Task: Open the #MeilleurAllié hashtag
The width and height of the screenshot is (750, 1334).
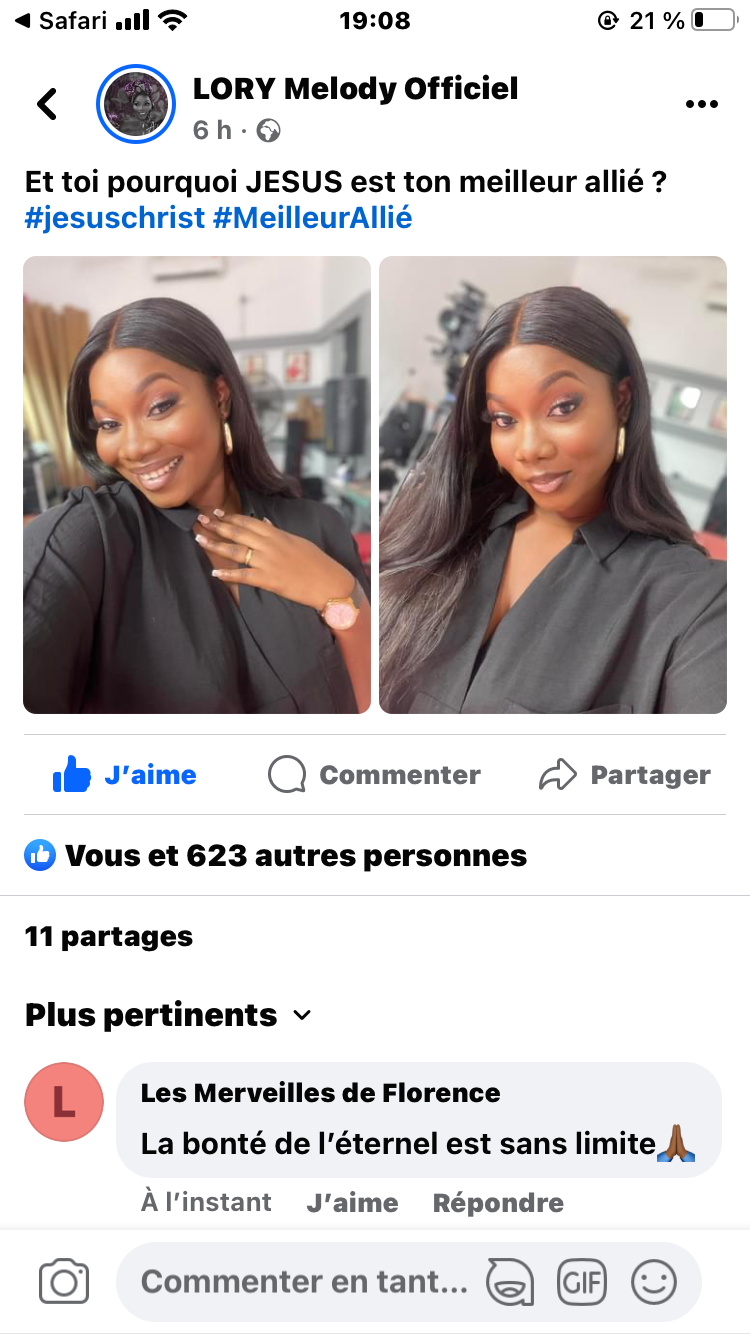Action: (313, 218)
